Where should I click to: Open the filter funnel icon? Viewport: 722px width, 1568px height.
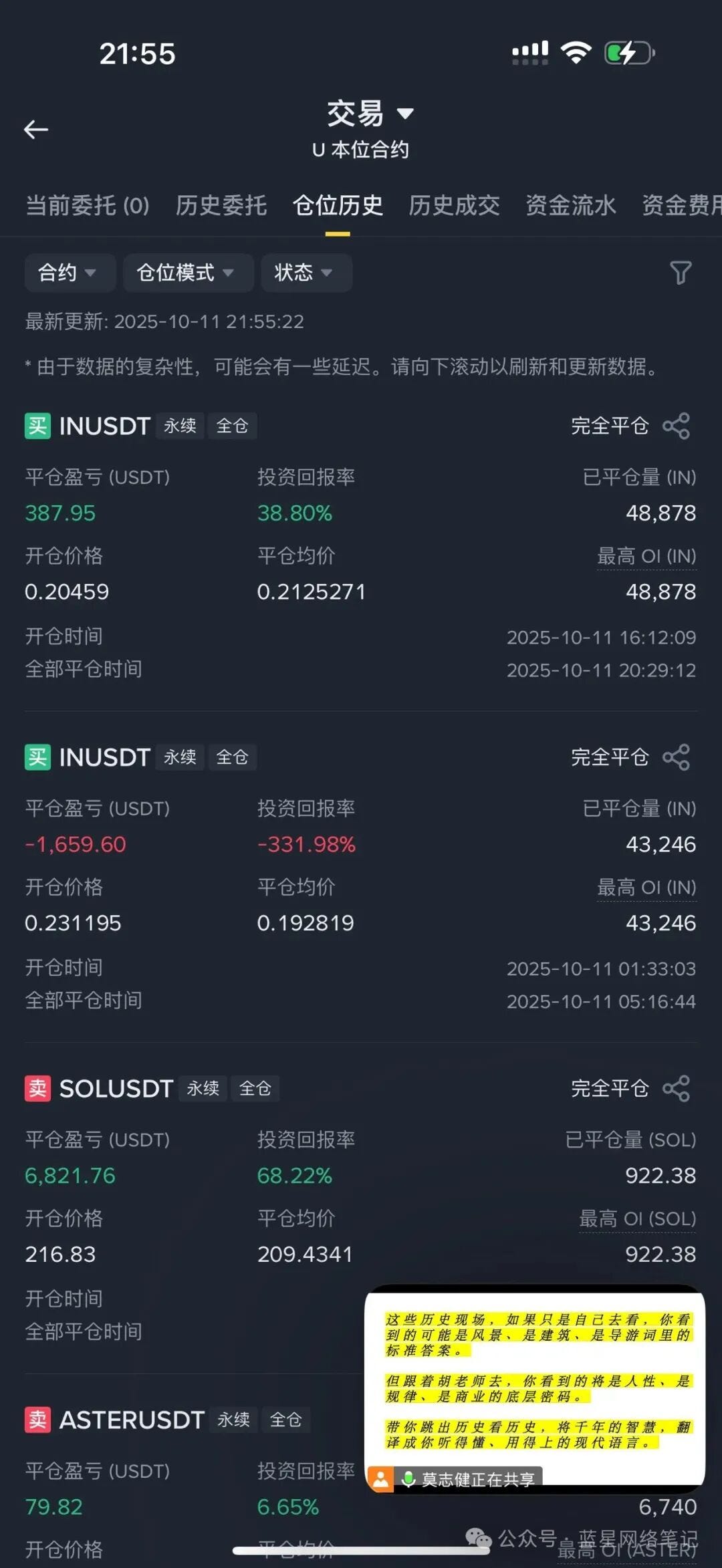point(681,273)
